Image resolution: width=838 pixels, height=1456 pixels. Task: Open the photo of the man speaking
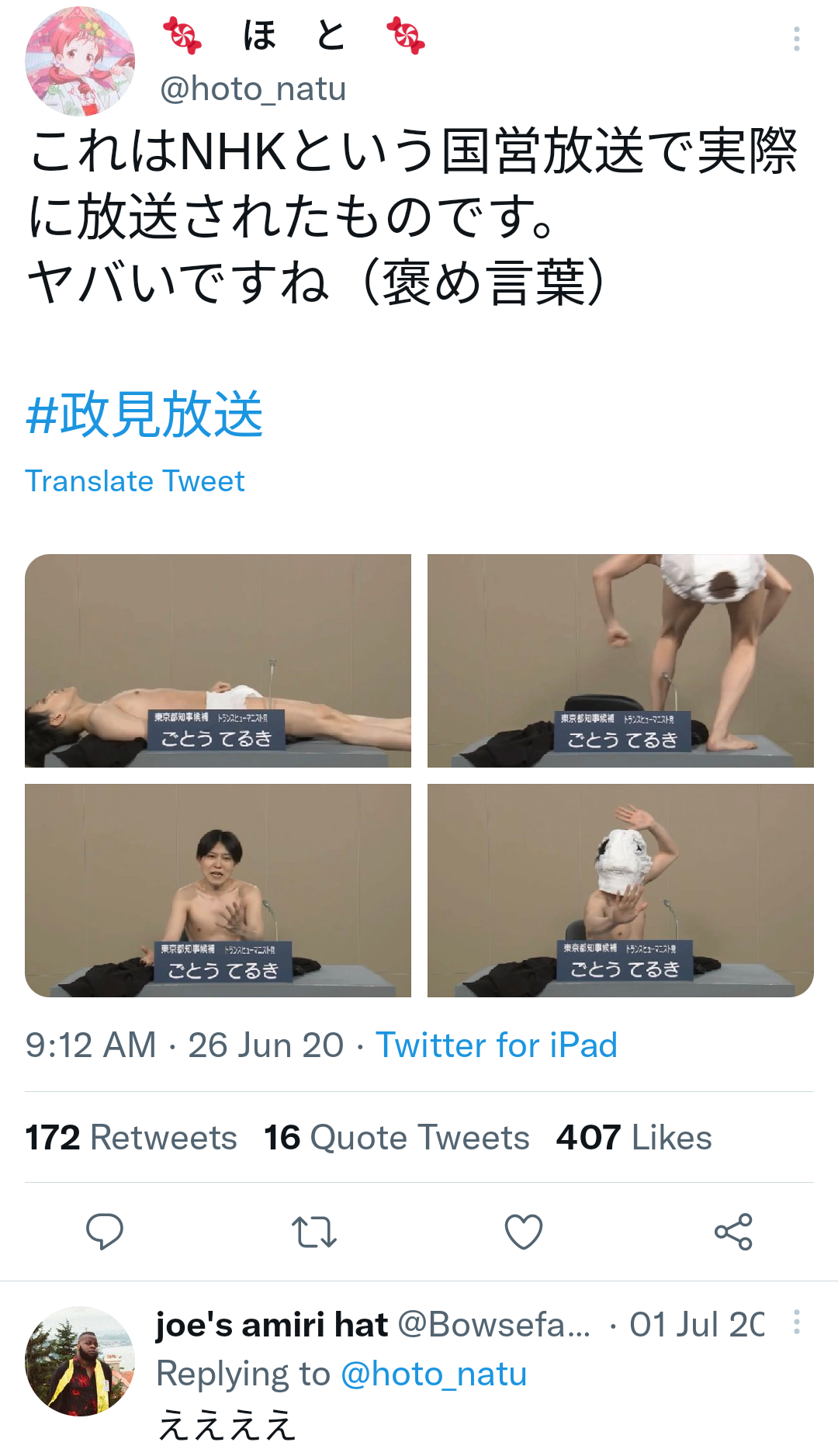click(218, 890)
